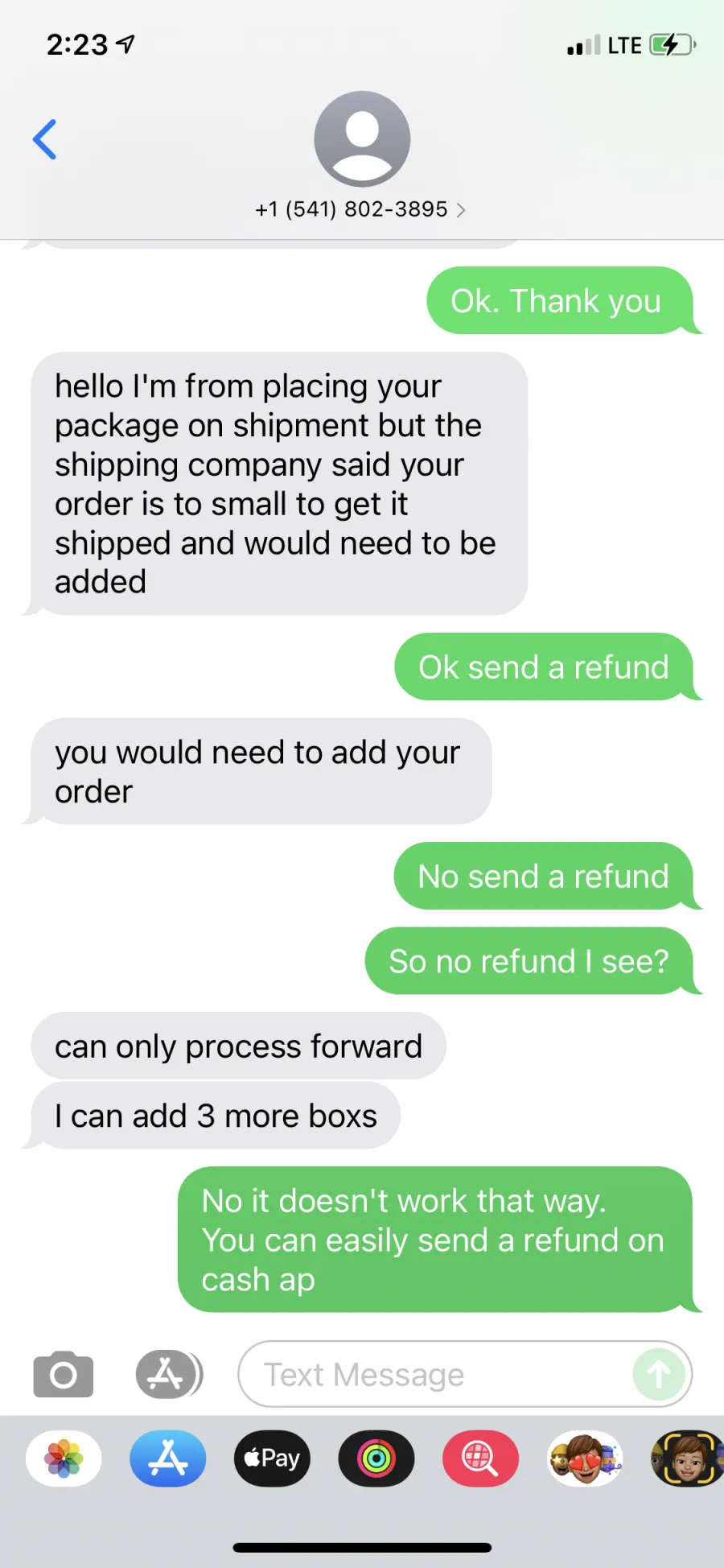The image size is (724, 1568).
Task: Open contact details for +1 (541) 802-3895
Action: click(360, 209)
